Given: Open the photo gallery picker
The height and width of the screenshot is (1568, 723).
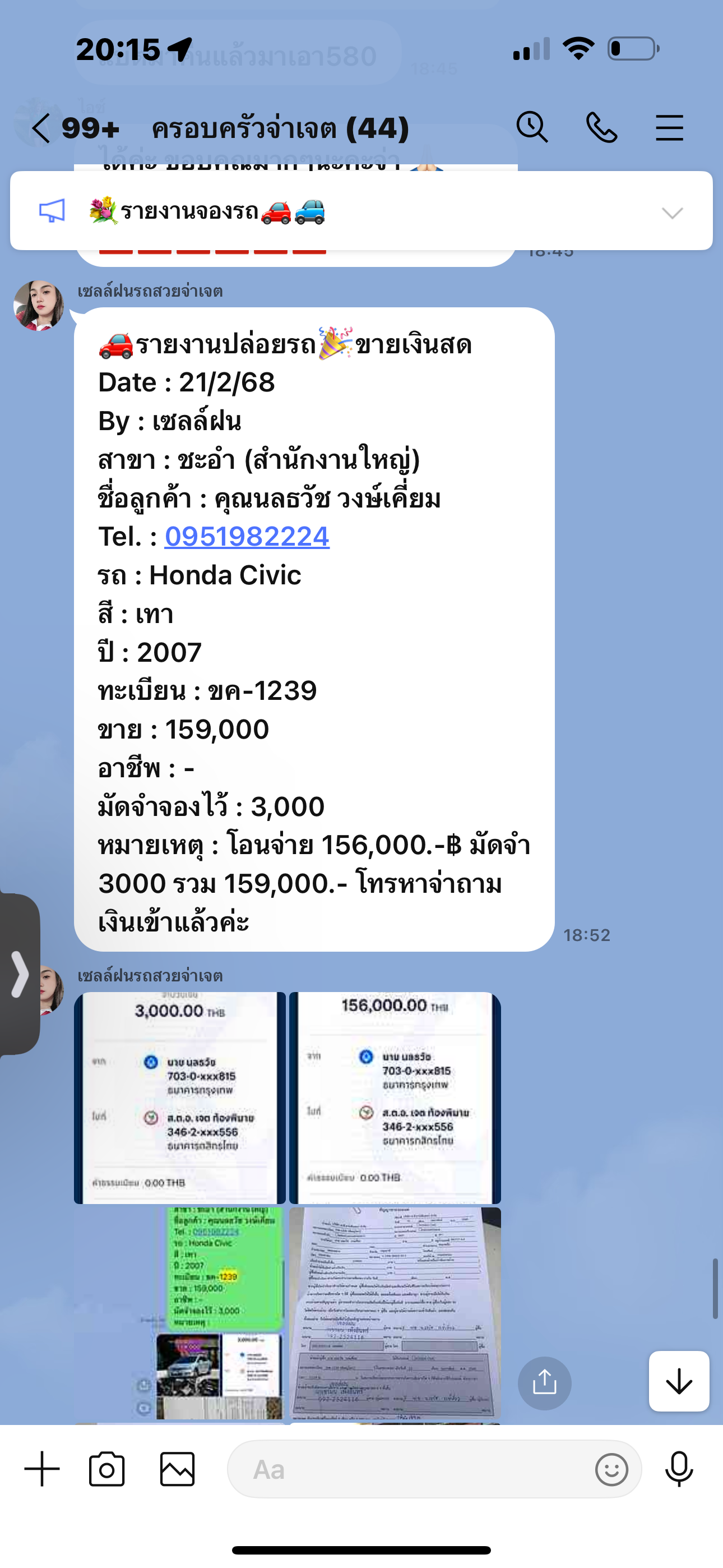Looking at the screenshot, I should [178, 1469].
